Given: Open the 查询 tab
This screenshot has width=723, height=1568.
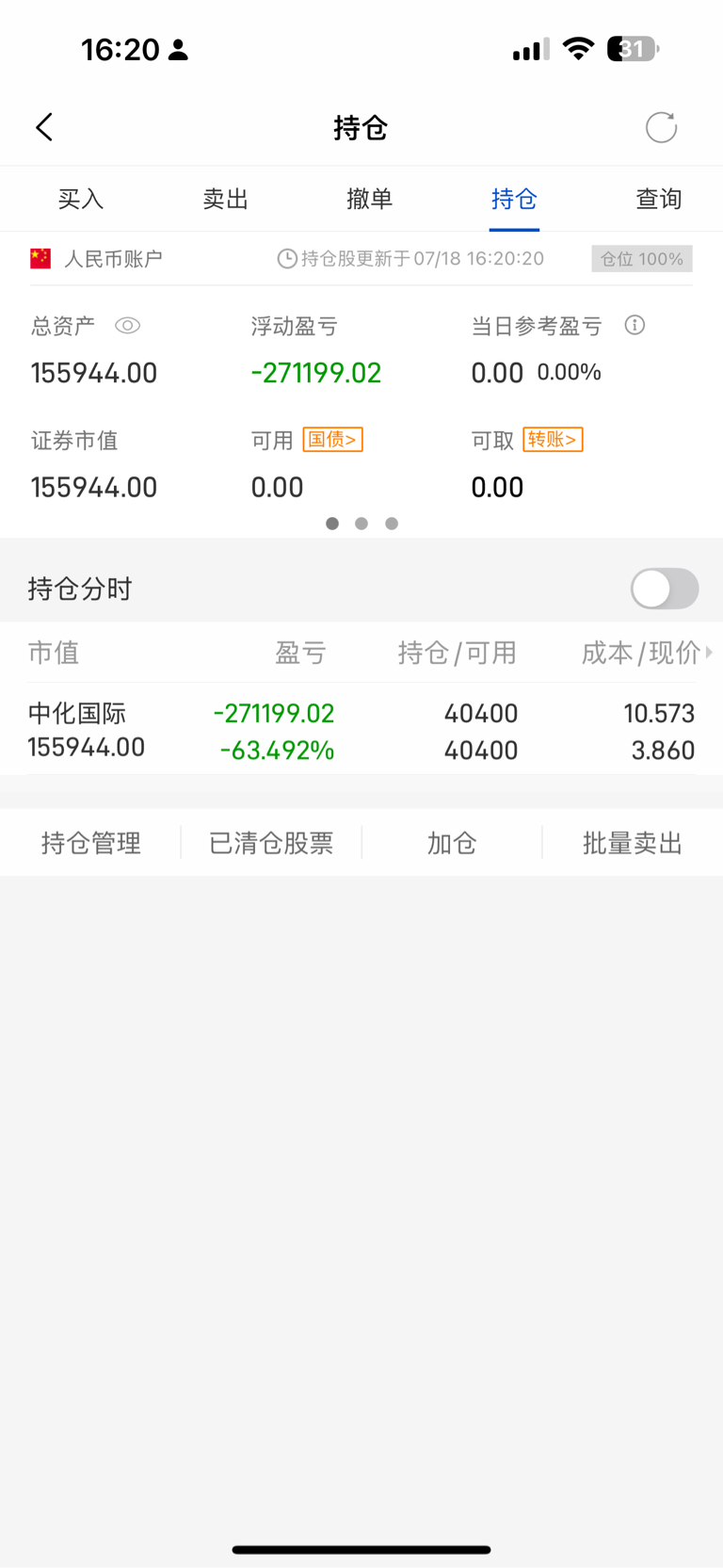Looking at the screenshot, I should point(658,199).
